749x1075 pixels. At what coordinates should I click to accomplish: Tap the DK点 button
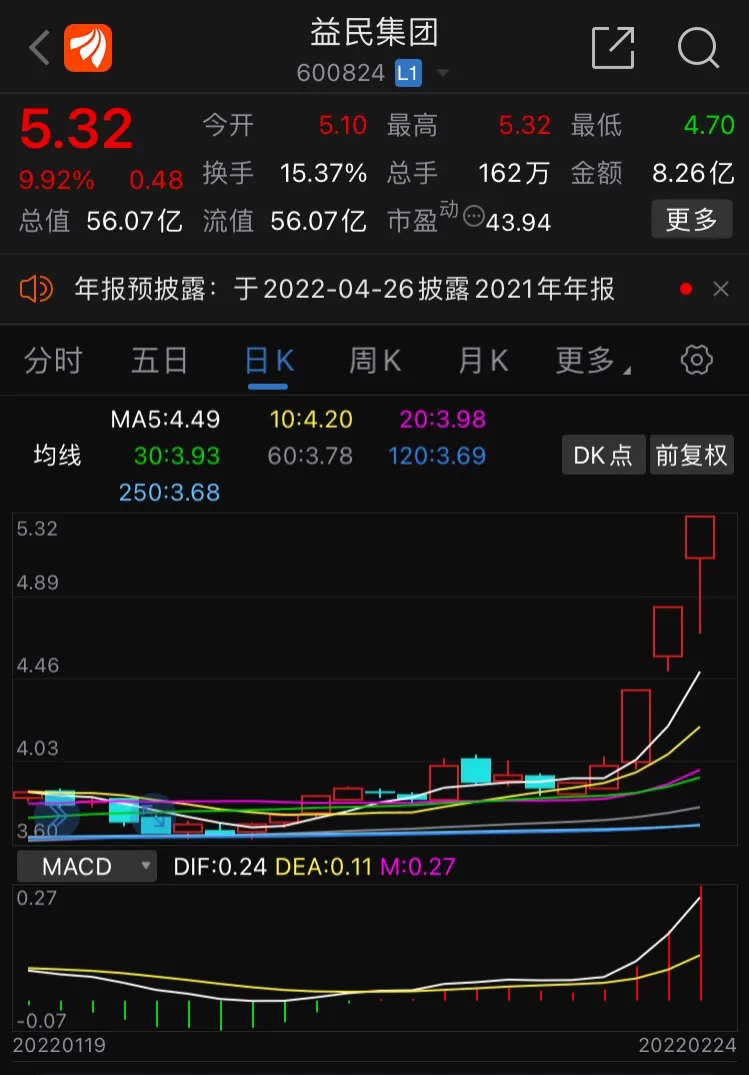602,455
